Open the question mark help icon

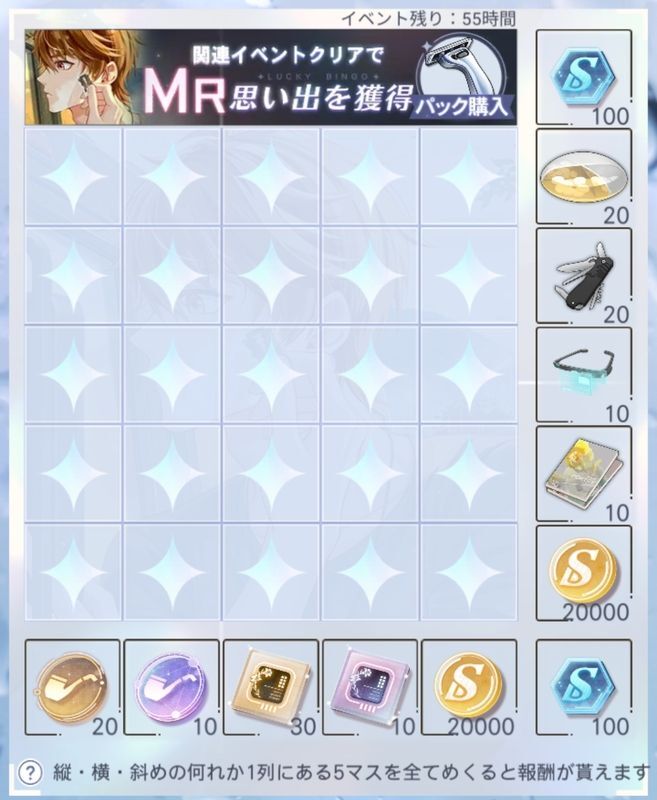click(x=32, y=772)
